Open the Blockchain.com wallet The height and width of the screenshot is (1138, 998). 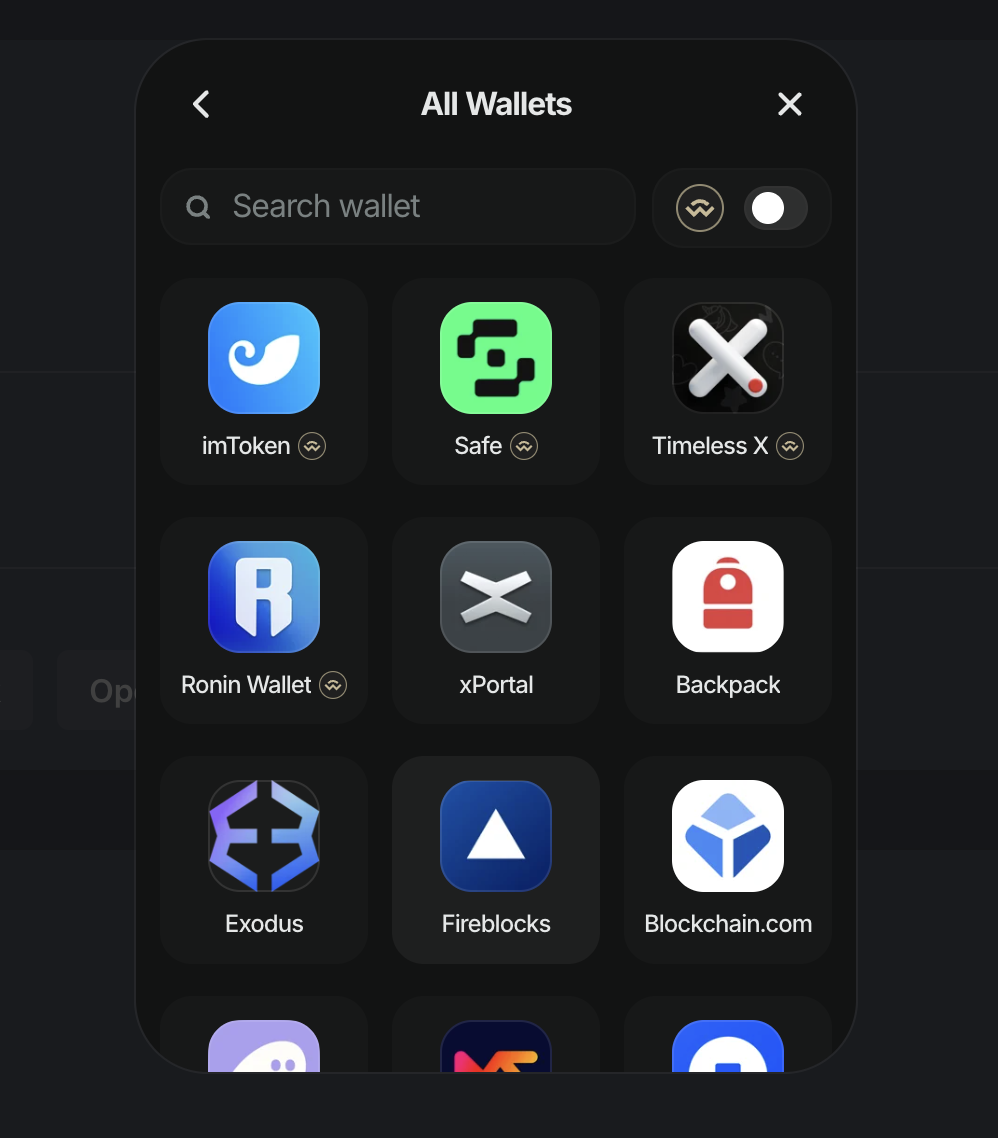(727, 836)
